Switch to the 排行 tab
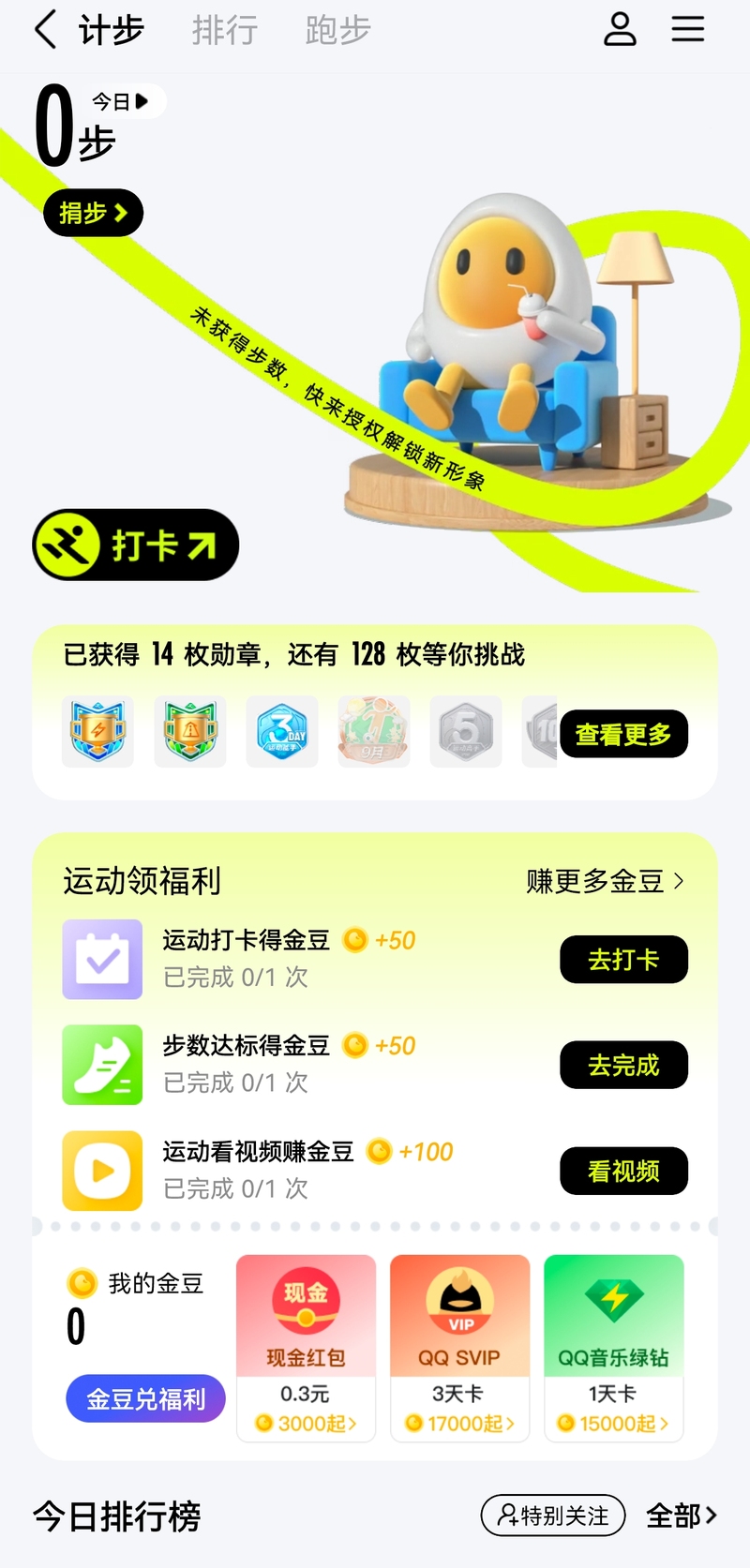 point(225,30)
